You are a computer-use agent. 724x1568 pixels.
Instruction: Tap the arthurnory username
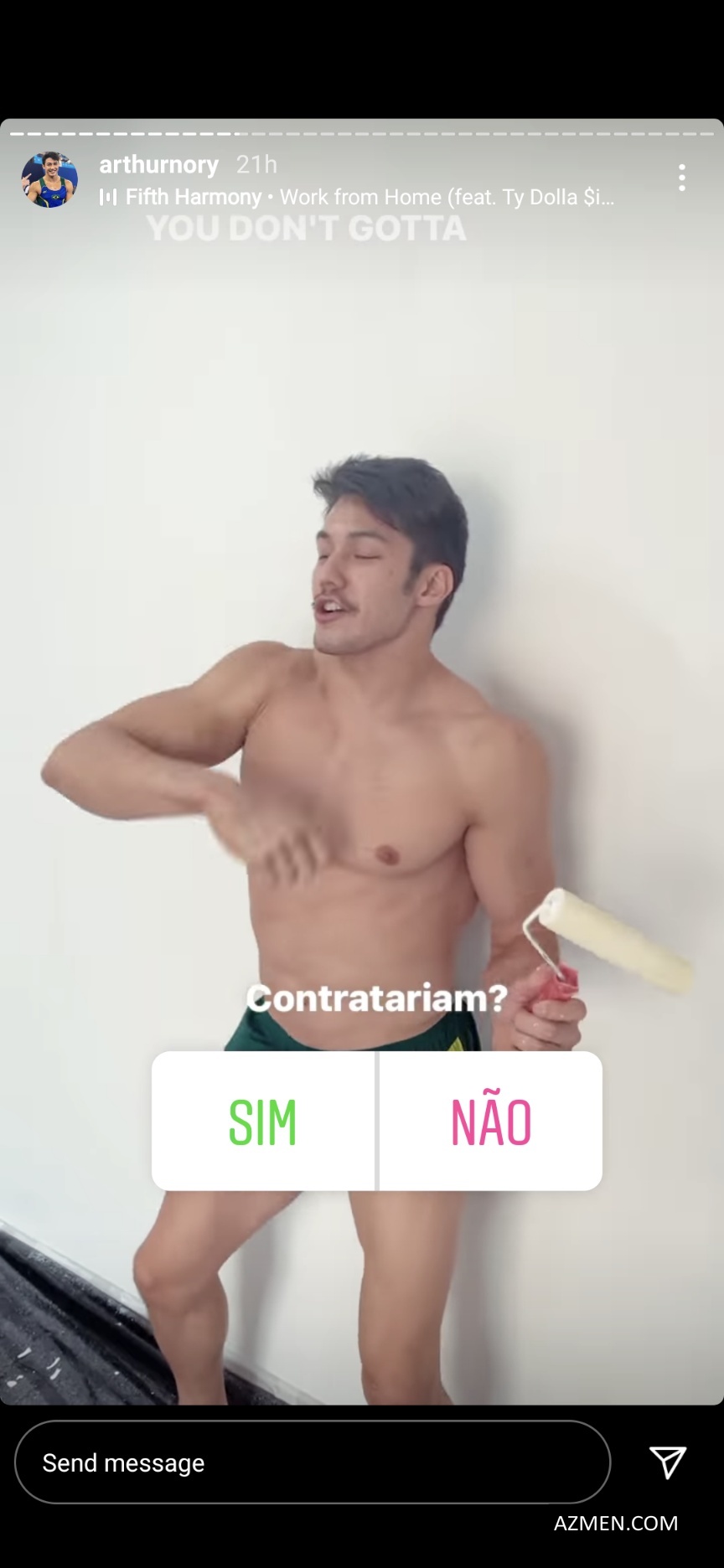tap(158, 164)
